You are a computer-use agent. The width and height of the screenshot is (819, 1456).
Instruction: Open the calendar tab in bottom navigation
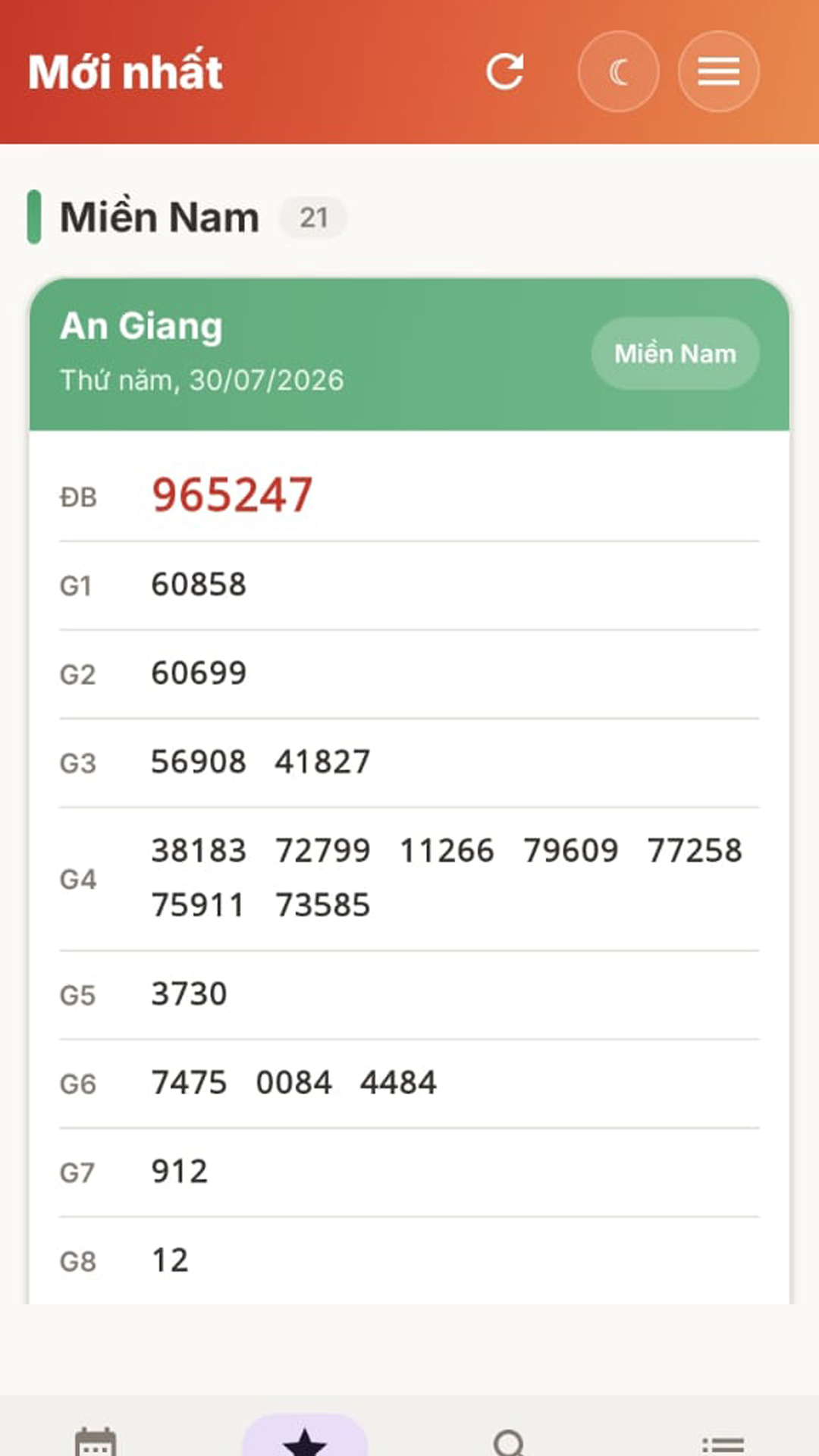pos(96,1439)
